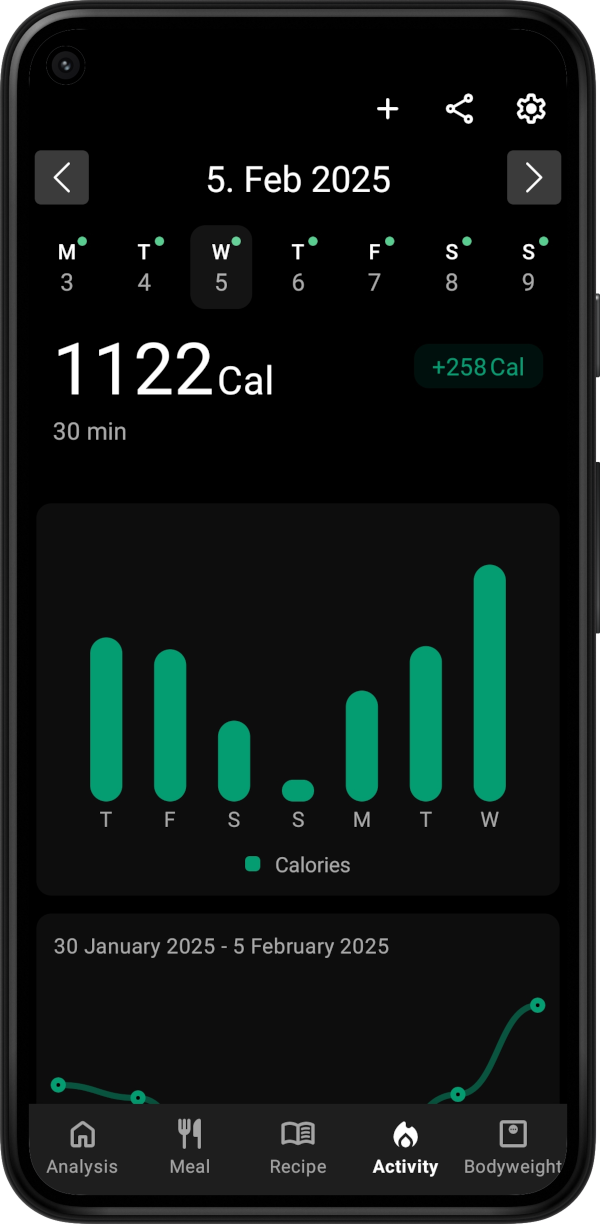Select Thursday 6 in week strip
Image resolution: width=600 pixels, height=1224 pixels.
298,267
